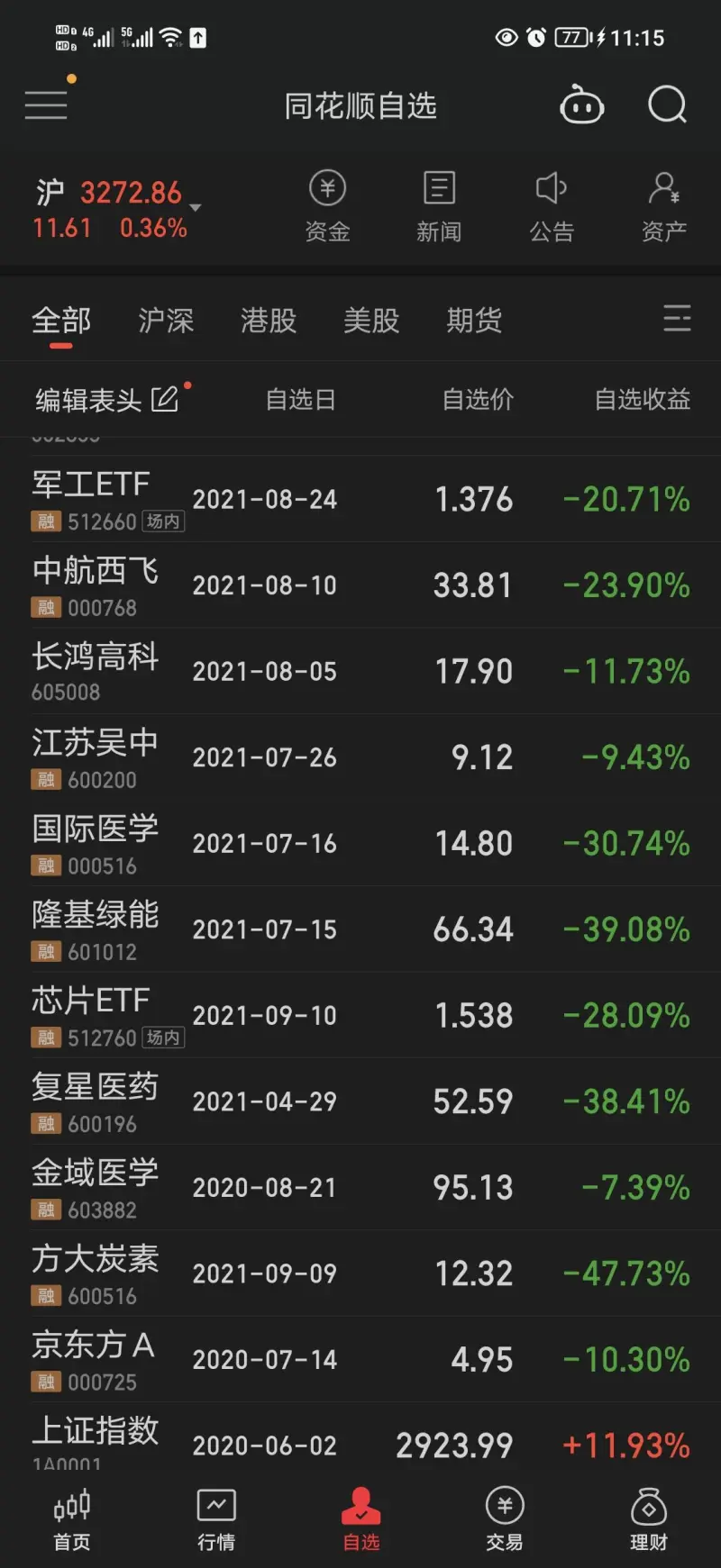Switch to the 美股 tab

[x=371, y=321]
